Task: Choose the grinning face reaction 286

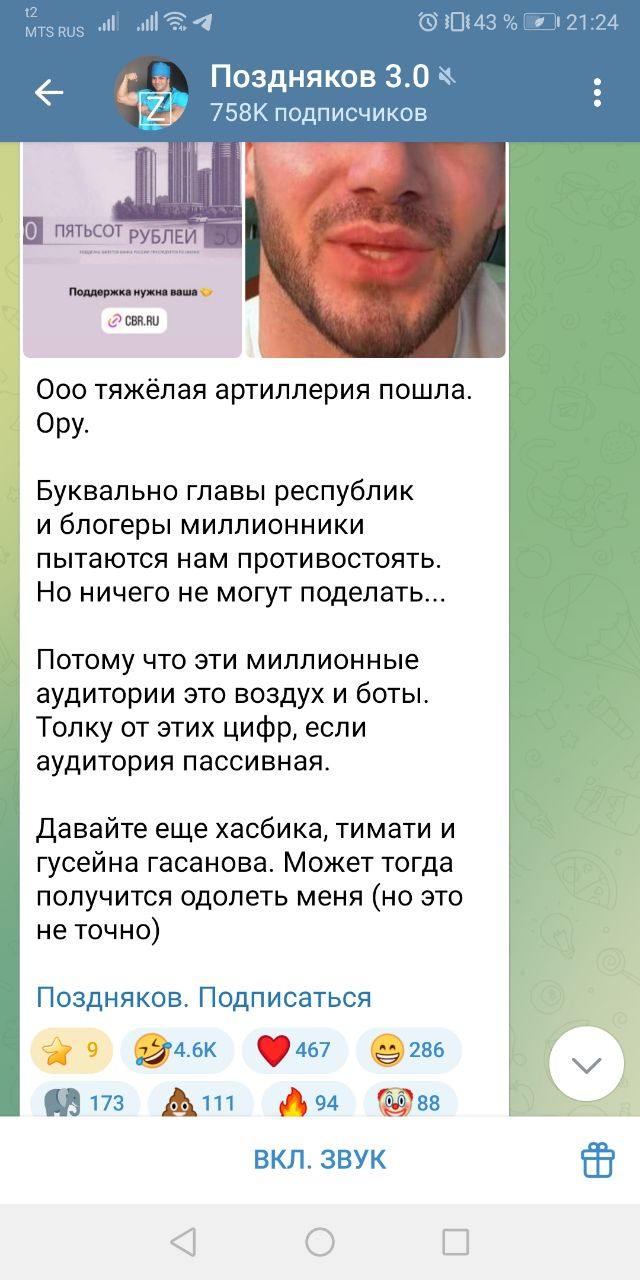Action: tap(407, 1050)
